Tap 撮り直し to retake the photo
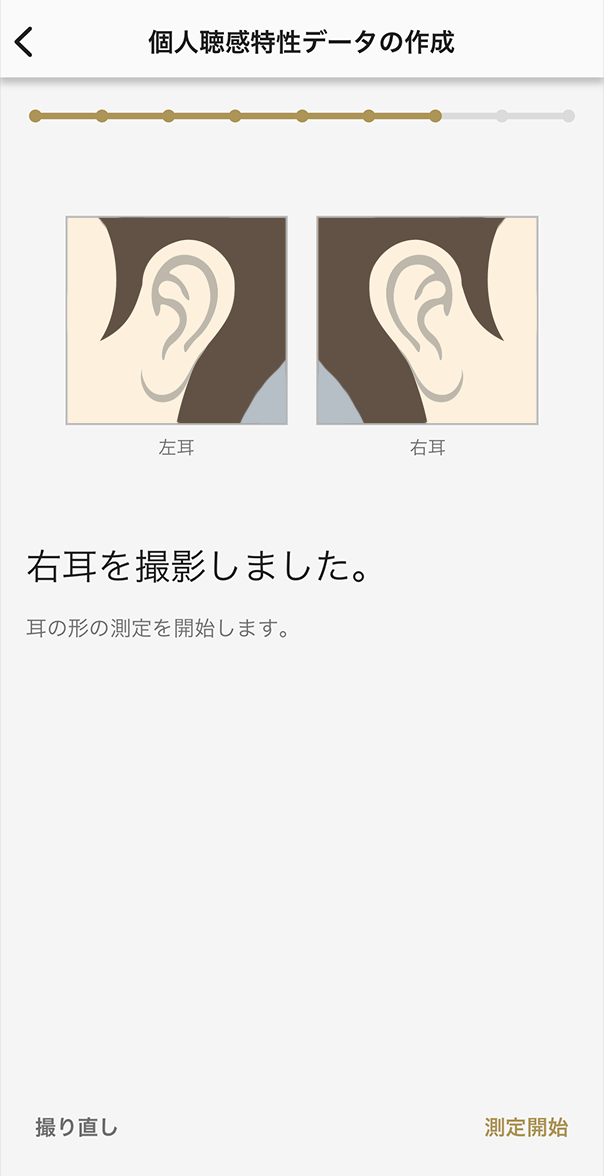 tap(77, 1128)
